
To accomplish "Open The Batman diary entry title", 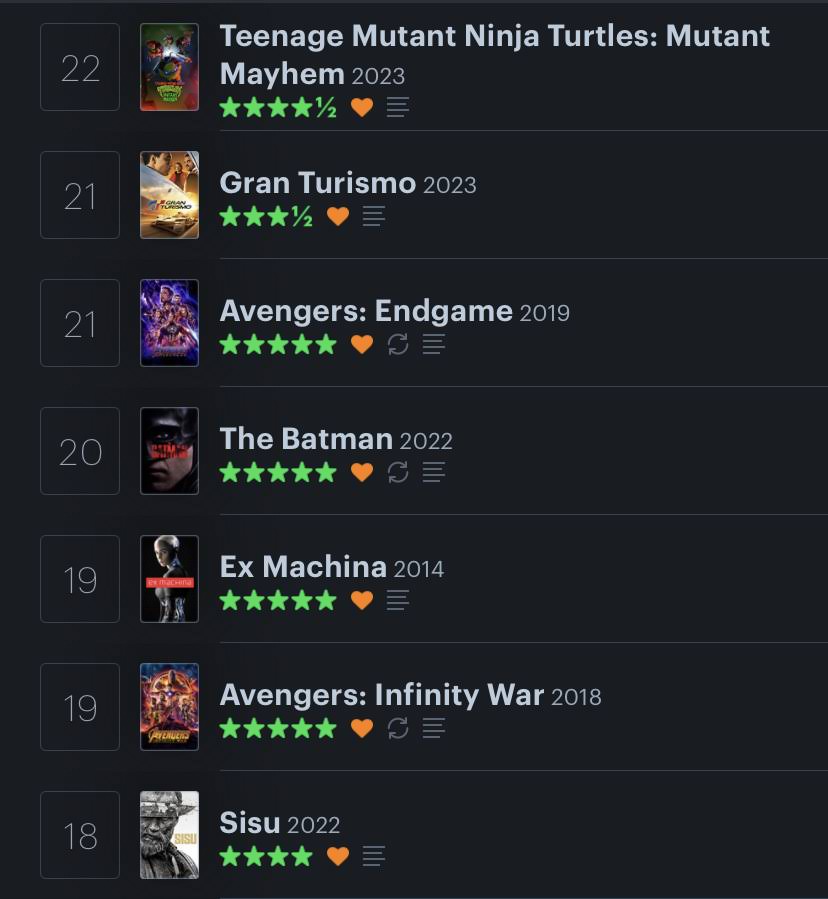I will point(305,439).
